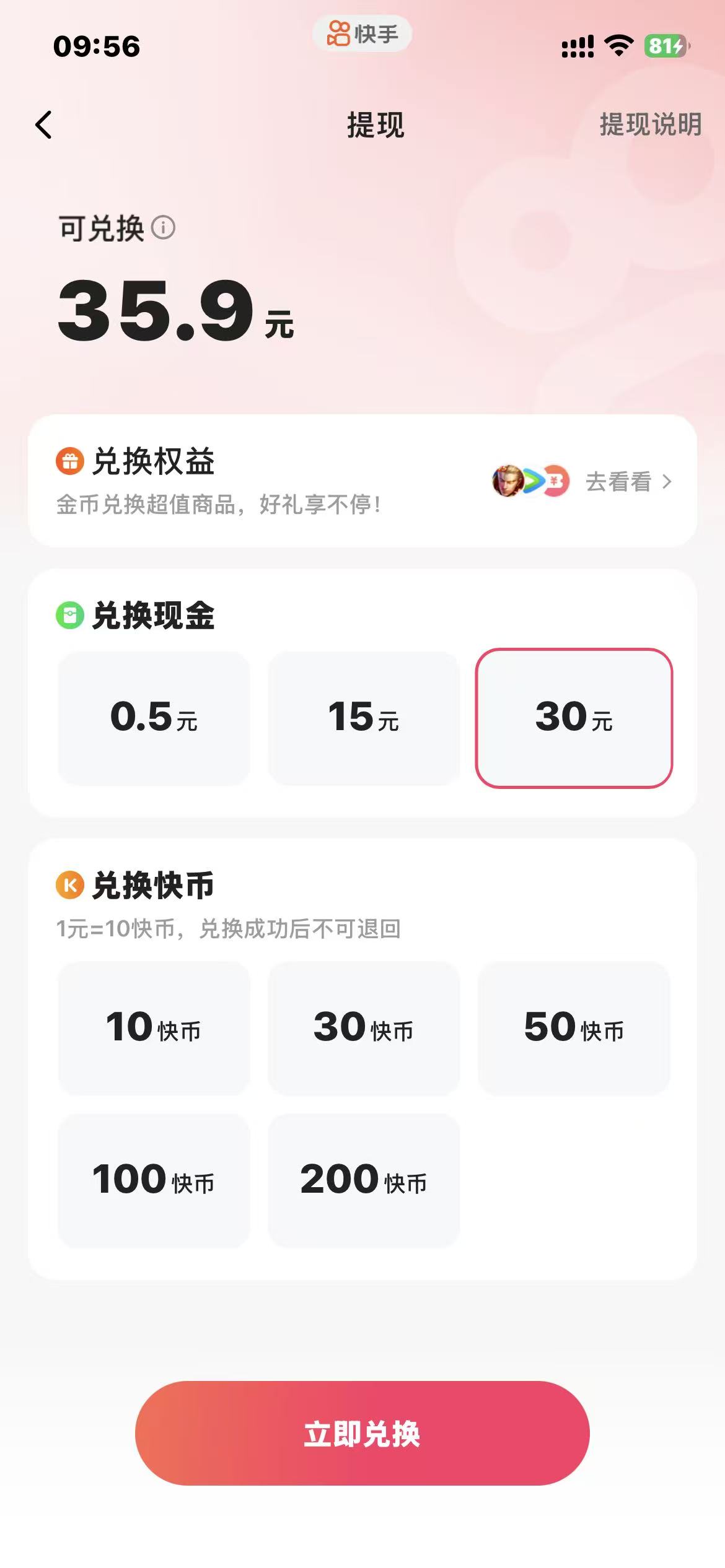Screen dimensions: 725x1568
Task: Select the 200快币 exchange option
Action: (364, 1180)
